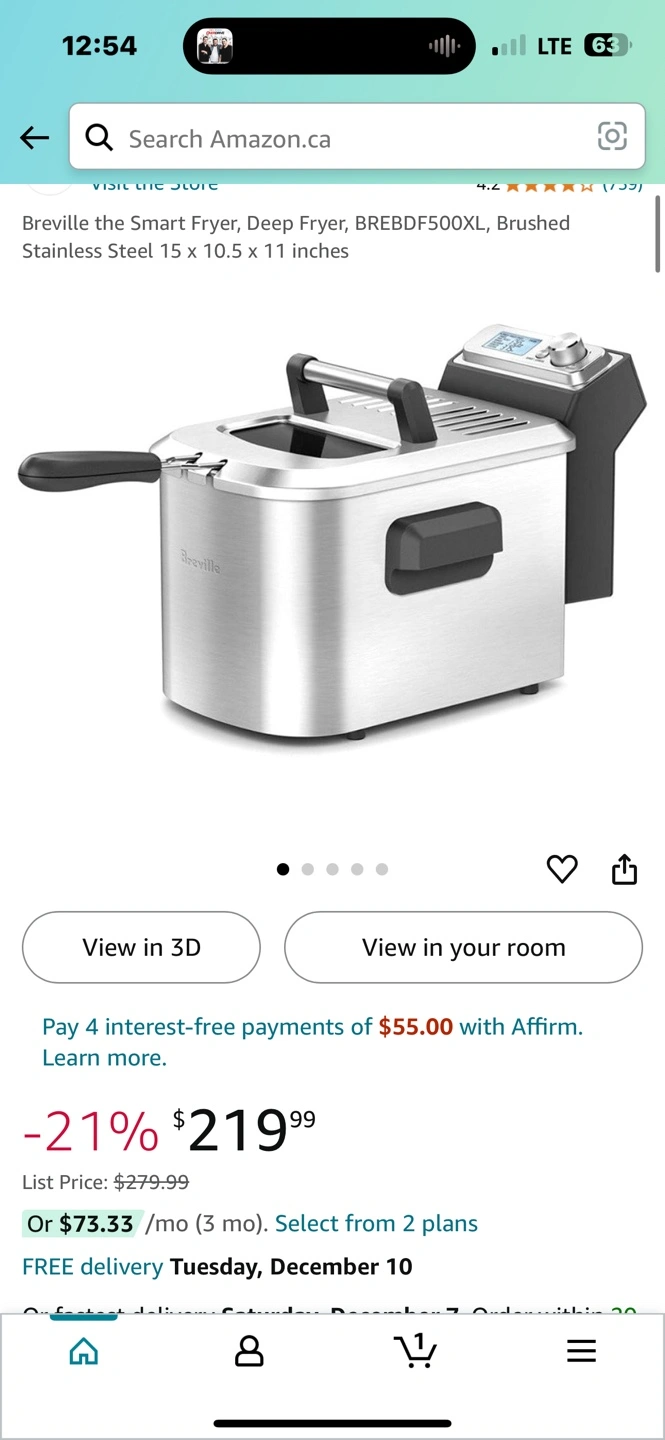Tap View in 3D button
The height and width of the screenshot is (1440, 665).
tap(141, 947)
